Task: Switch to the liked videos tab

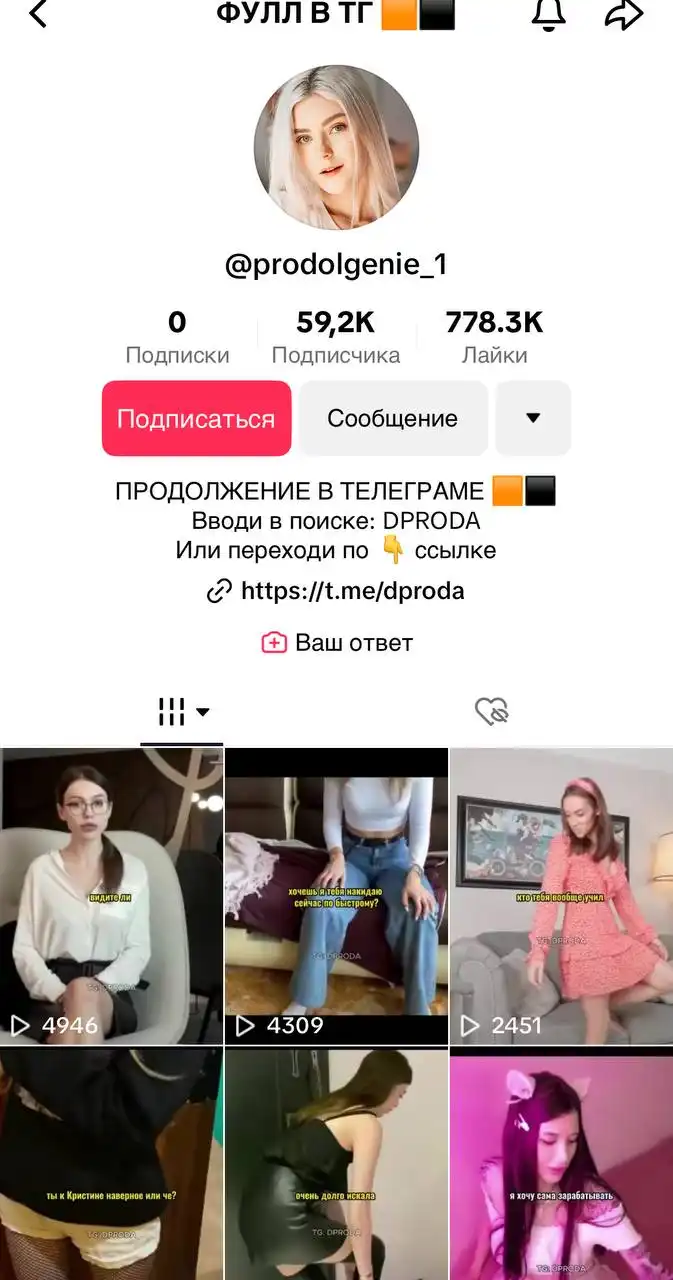Action: pyautogui.click(x=491, y=712)
